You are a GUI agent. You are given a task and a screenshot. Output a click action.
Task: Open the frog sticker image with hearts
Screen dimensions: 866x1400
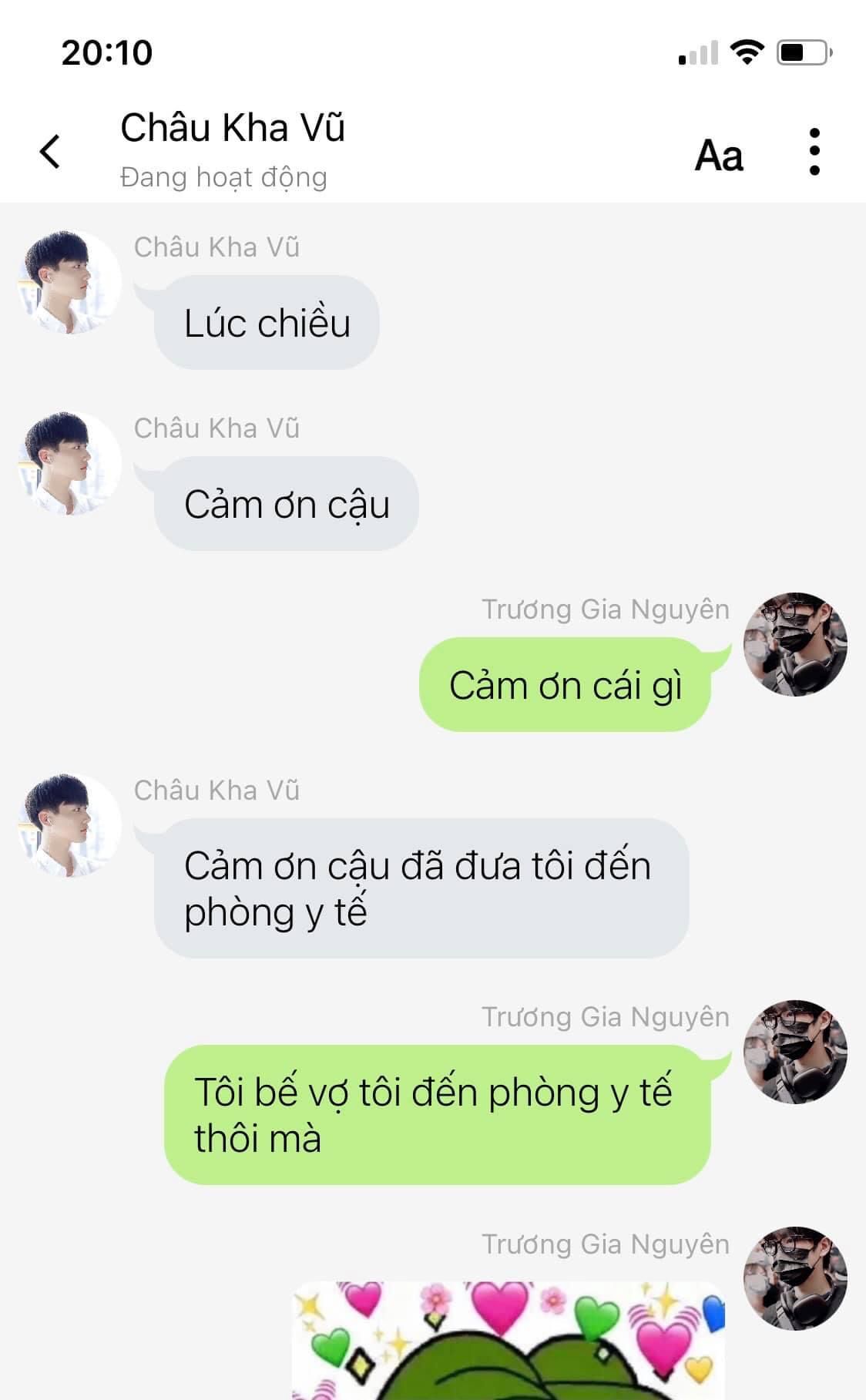point(509,1339)
